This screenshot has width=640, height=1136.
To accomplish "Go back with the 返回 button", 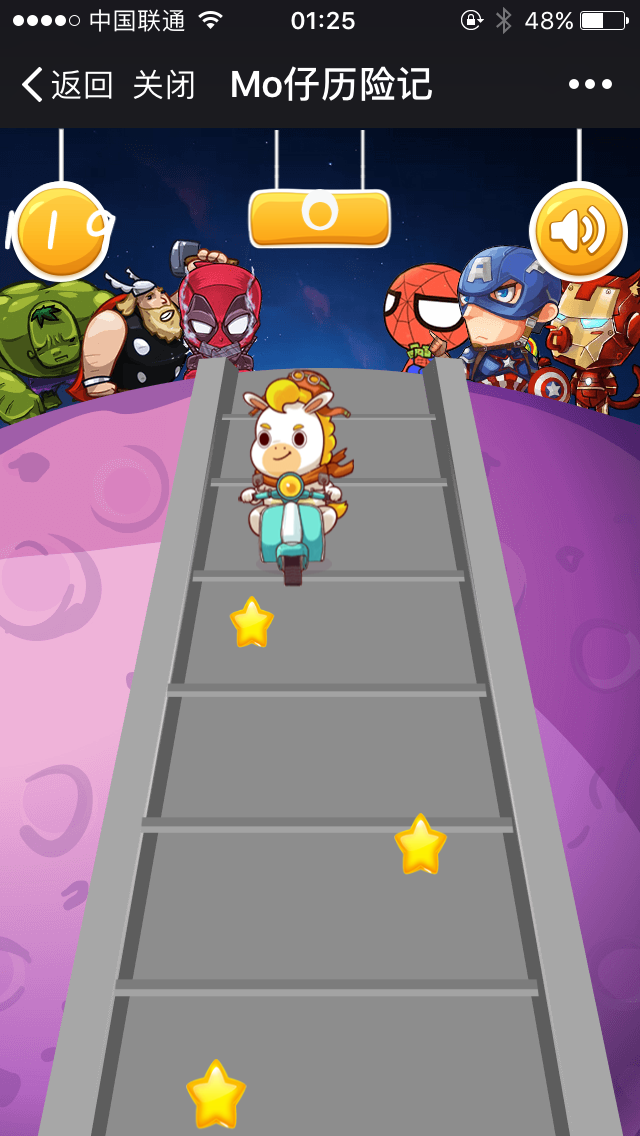I will pos(68,85).
